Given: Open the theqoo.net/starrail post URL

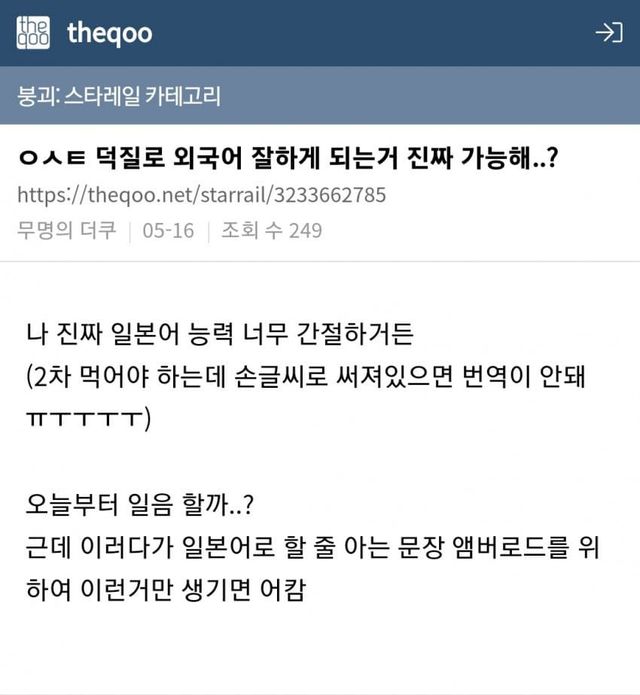Looking at the screenshot, I should tap(201, 194).
